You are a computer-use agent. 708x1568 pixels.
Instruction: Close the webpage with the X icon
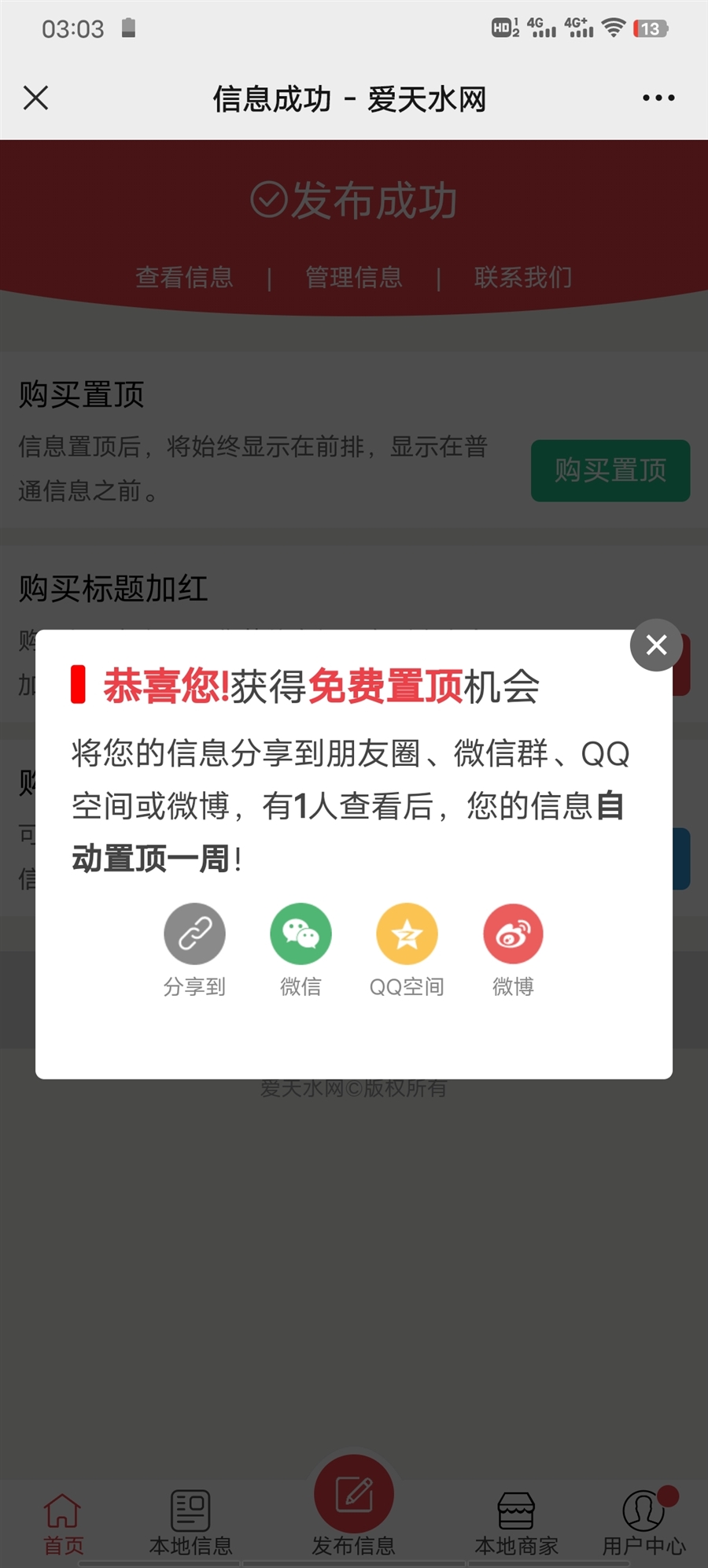point(36,98)
